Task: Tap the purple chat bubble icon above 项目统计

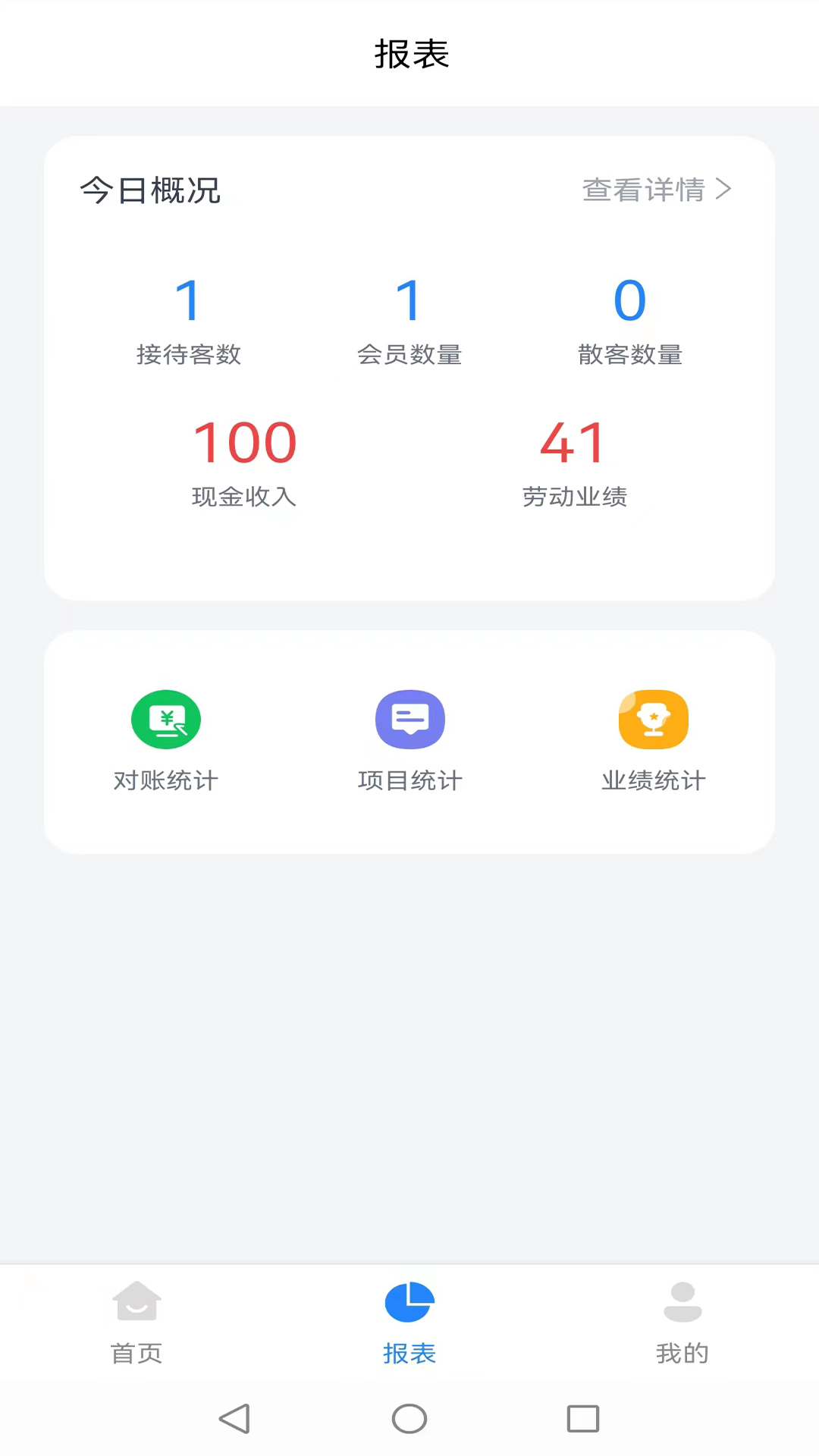Action: (409, 719)
